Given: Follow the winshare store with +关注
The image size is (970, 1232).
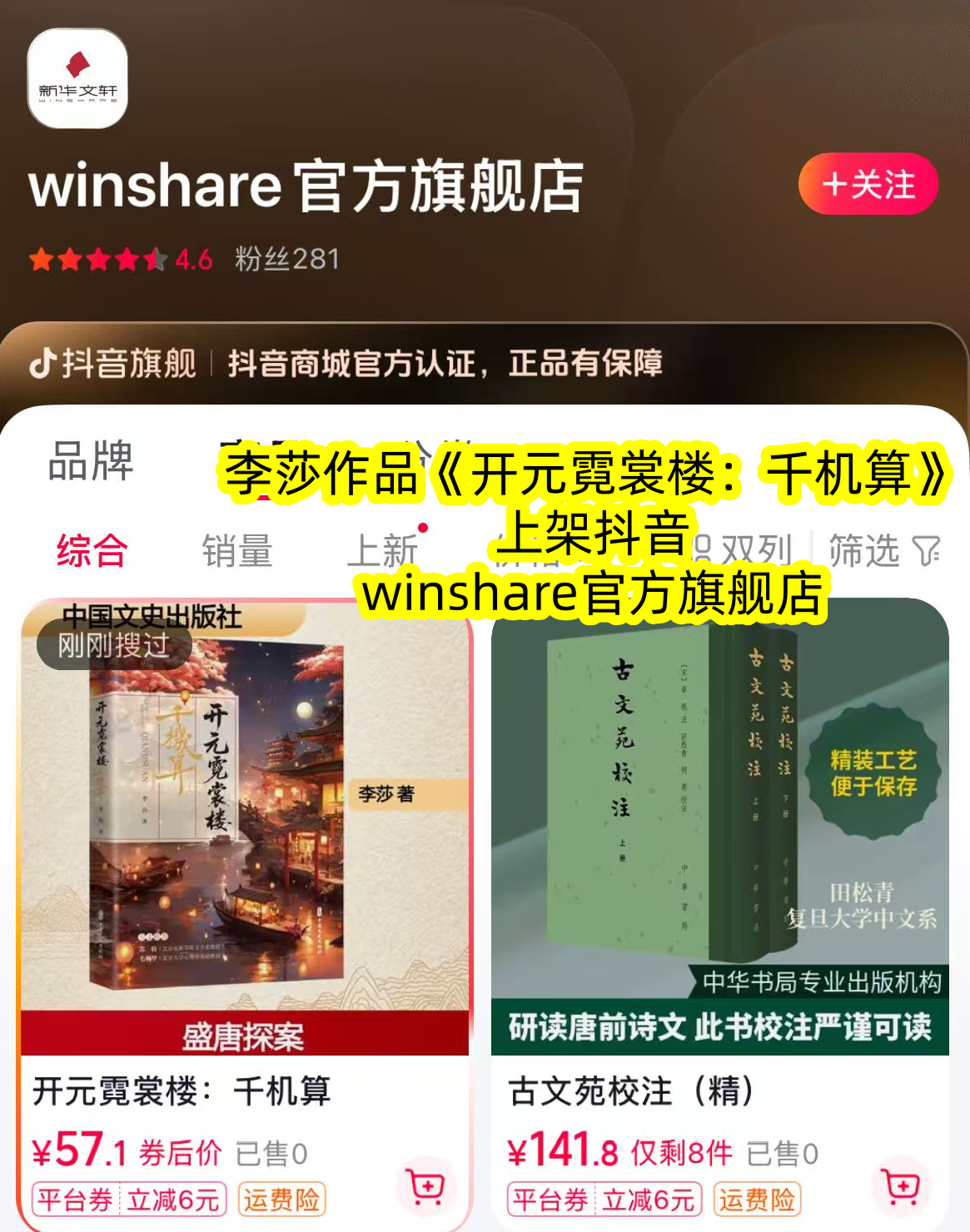Looking at the screenshot, I should [x=868, y=184].
